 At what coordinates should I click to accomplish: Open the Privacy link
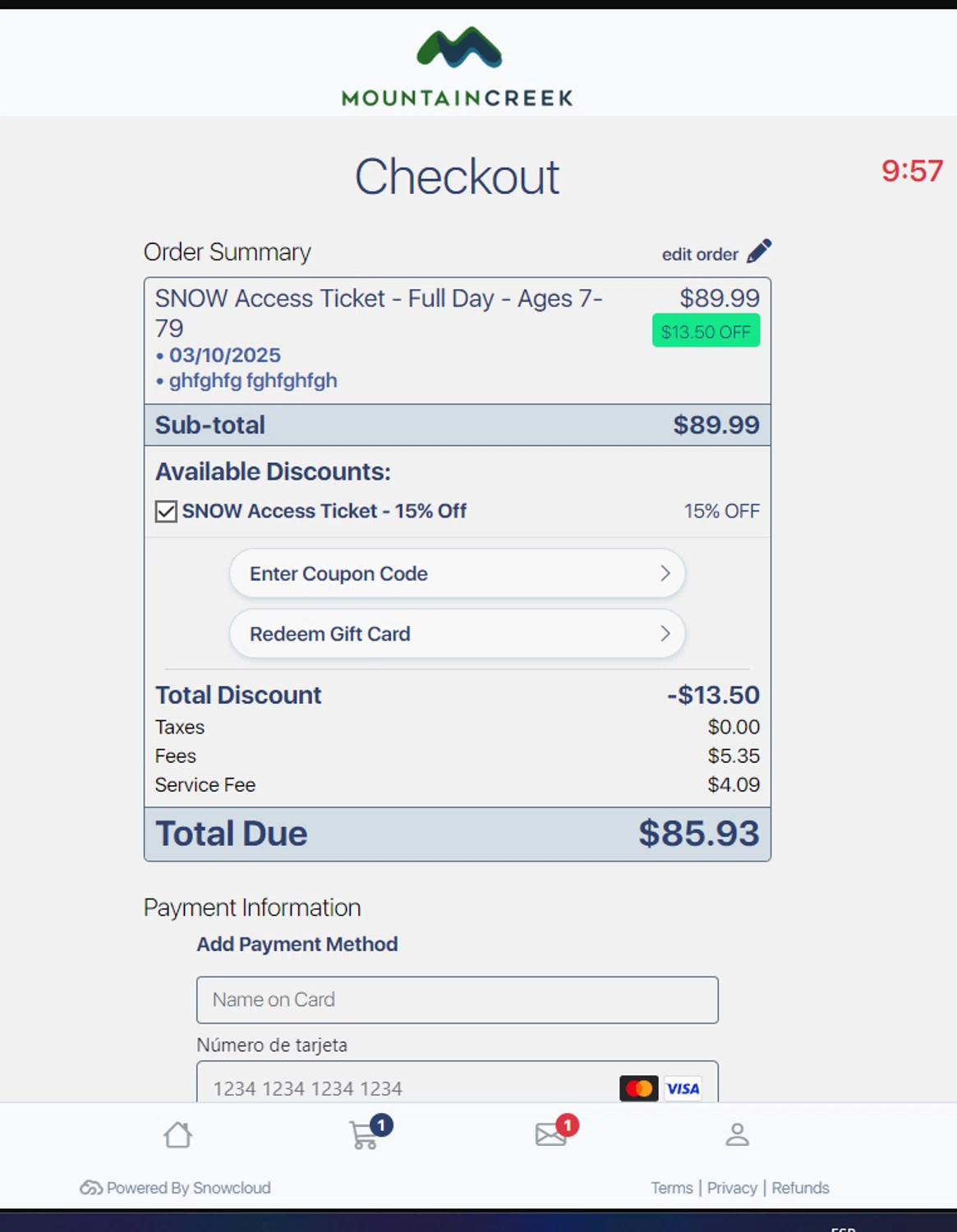[731, 1188]
